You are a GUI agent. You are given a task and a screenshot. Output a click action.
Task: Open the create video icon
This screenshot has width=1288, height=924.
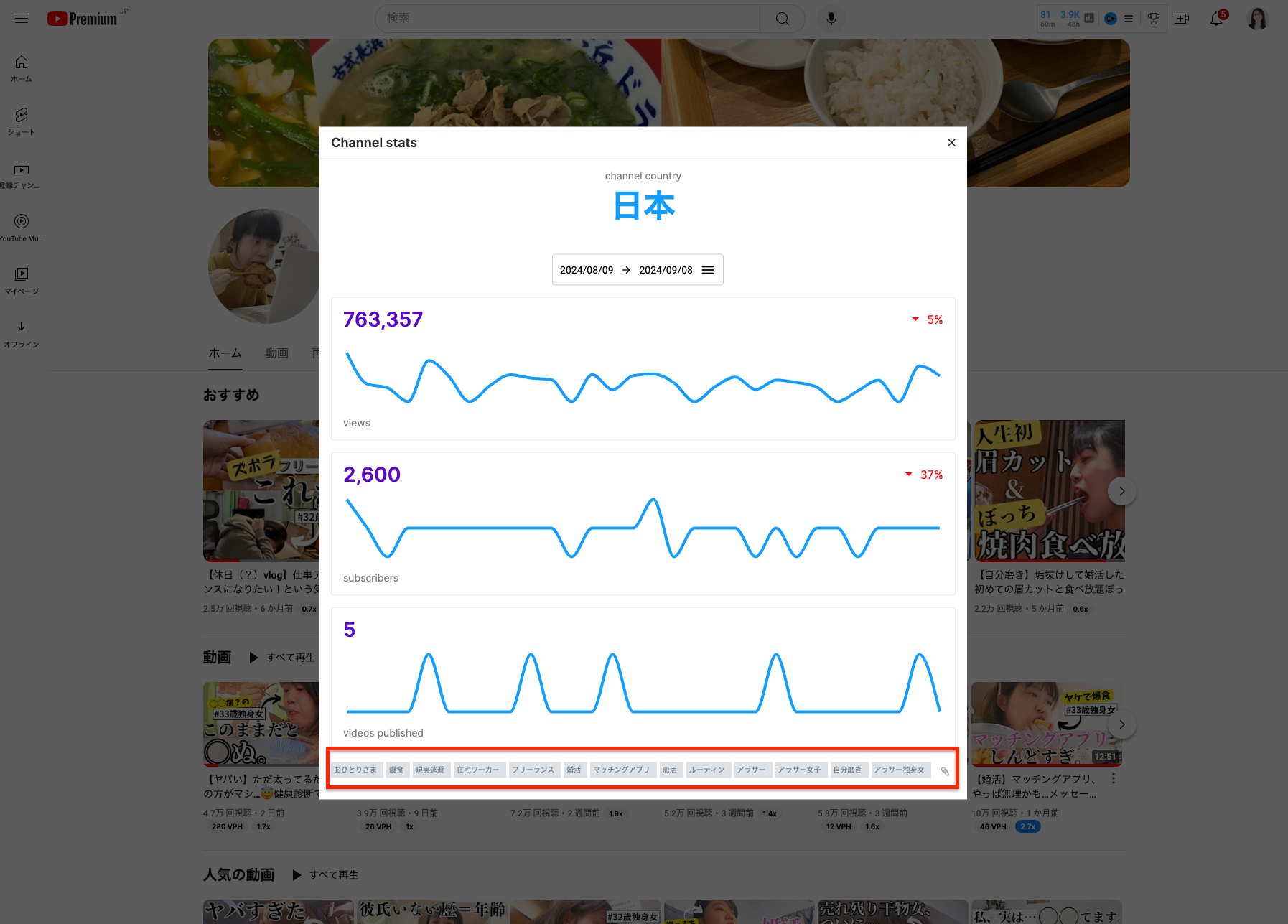point(1182,19)
